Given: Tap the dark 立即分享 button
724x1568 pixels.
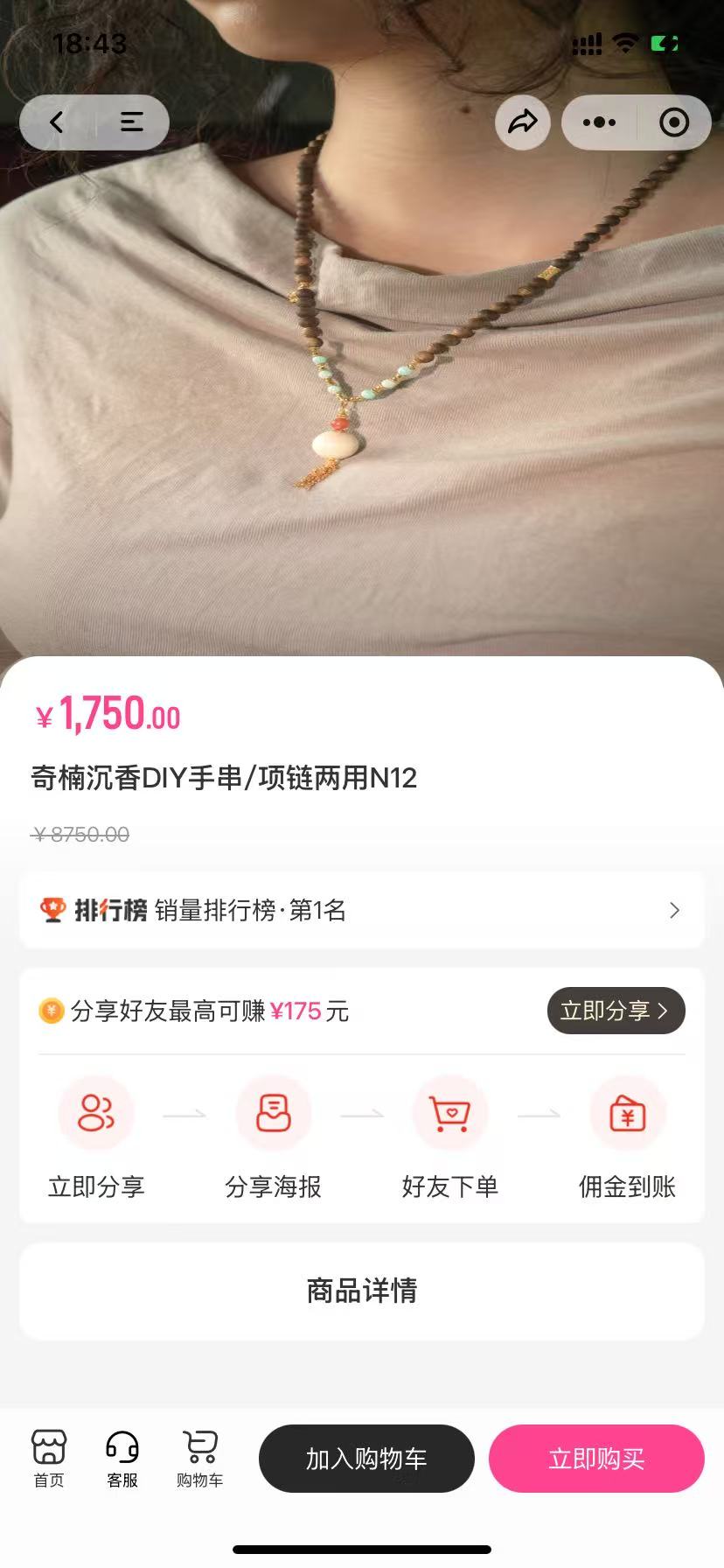Looking at the screenshot, I should pos(616,1011).
